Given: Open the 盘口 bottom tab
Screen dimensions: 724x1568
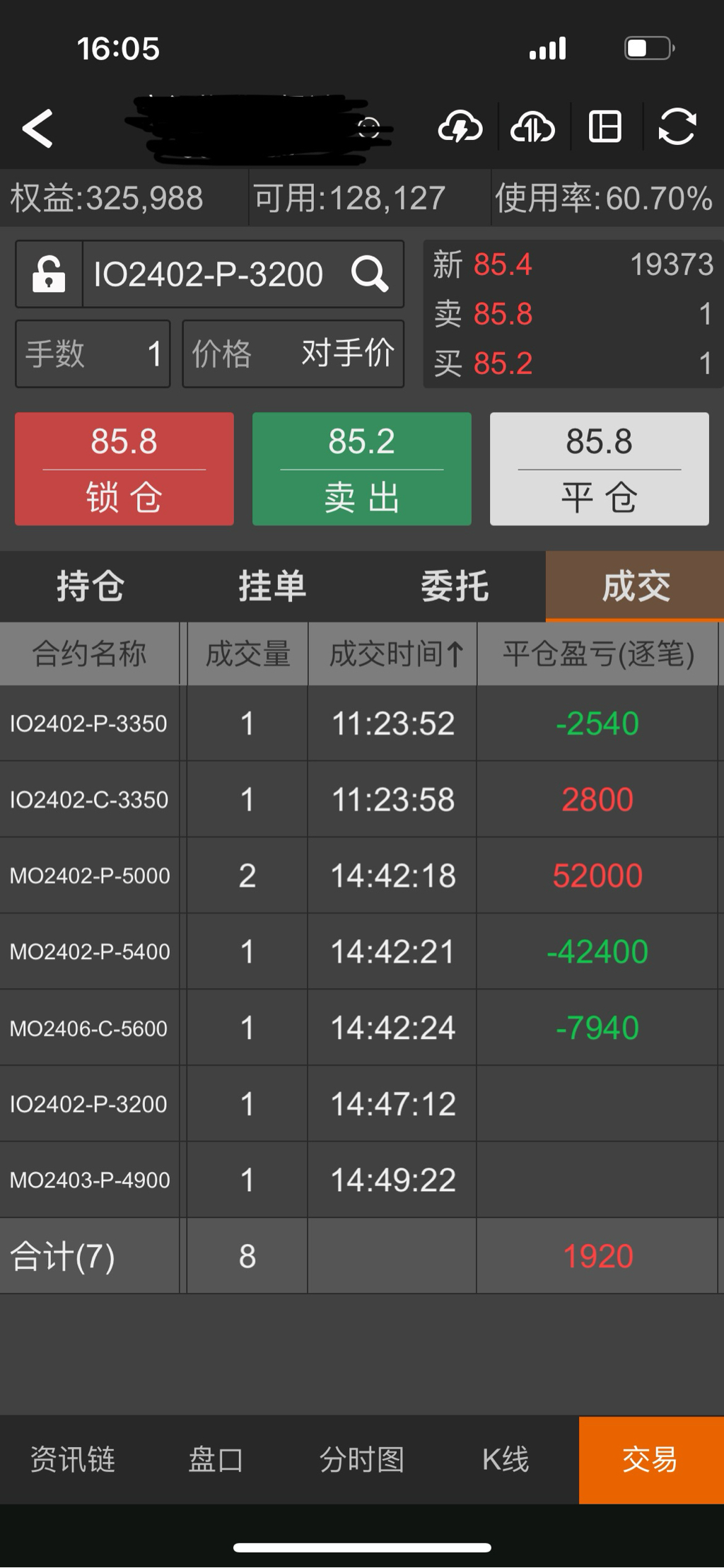Looking at the screenshot, I should (x=216, y=1460).
